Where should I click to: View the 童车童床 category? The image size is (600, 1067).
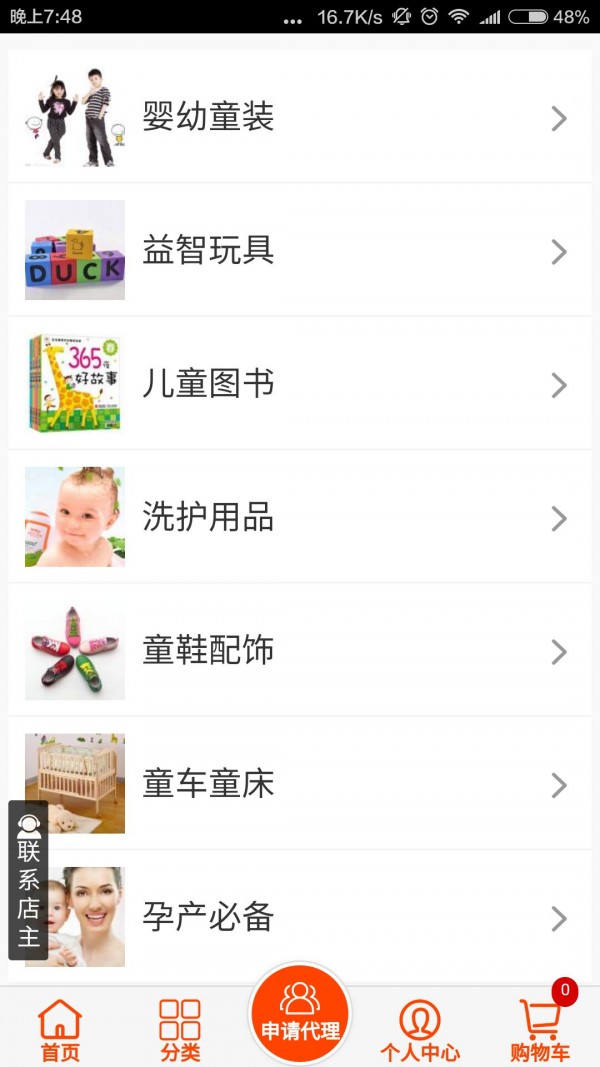[x=300, y=784]
